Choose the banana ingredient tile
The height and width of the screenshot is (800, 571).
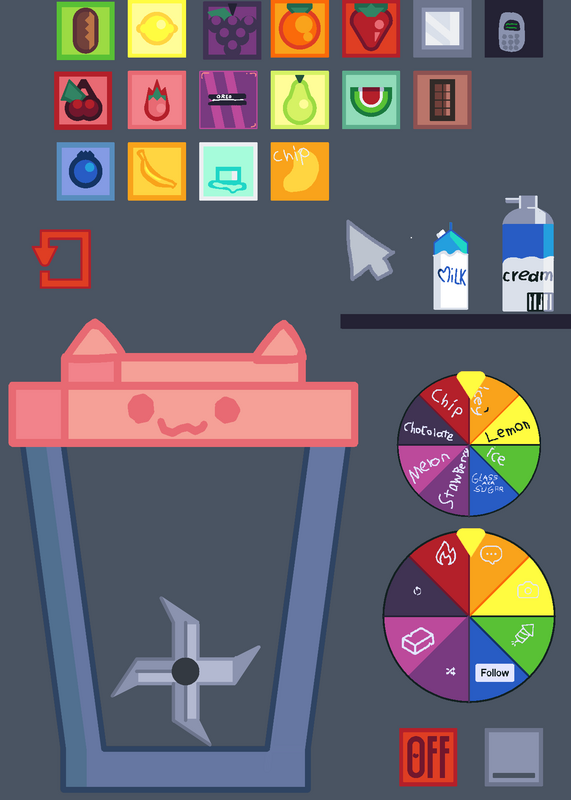[x=157, y=171]
